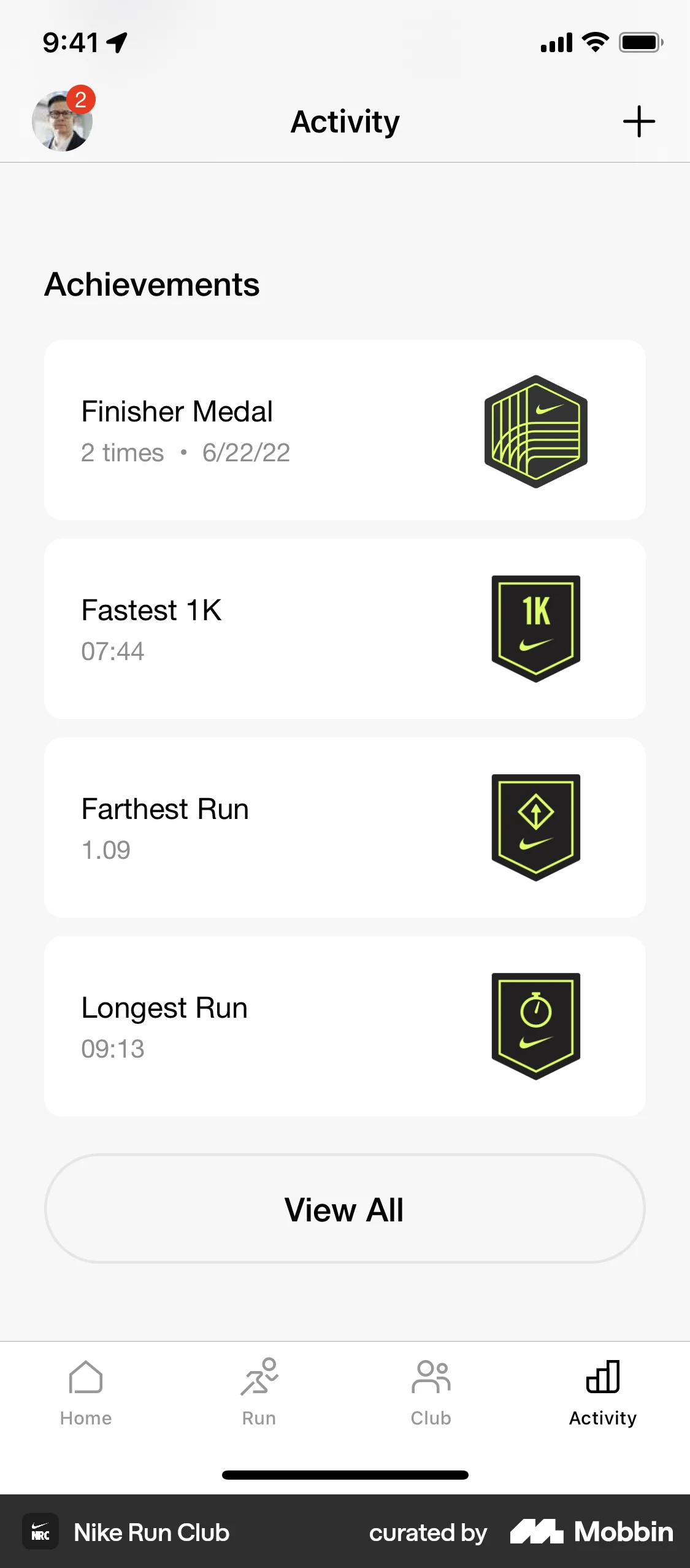The image size is (690, 1568).
Task: Open the Longest Run achievement card
Action: (345, 1027)
